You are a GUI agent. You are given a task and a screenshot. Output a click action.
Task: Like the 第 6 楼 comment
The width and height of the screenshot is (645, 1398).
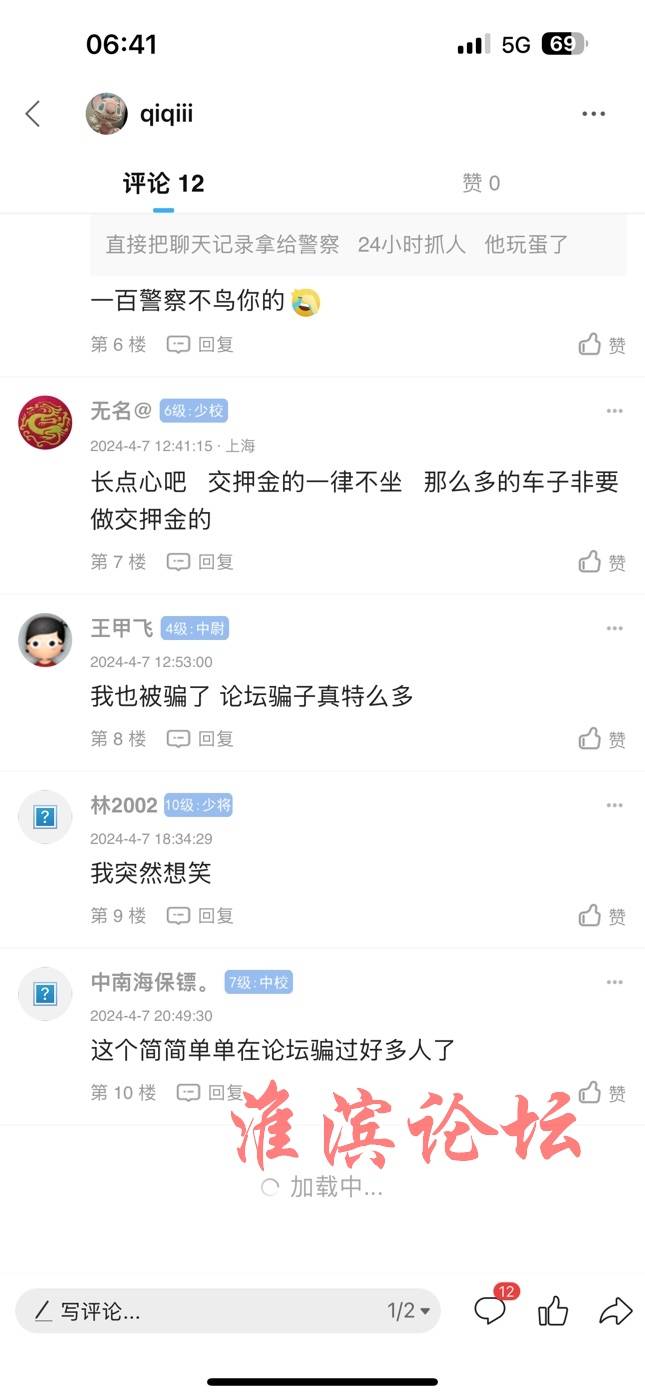point(602,345)
